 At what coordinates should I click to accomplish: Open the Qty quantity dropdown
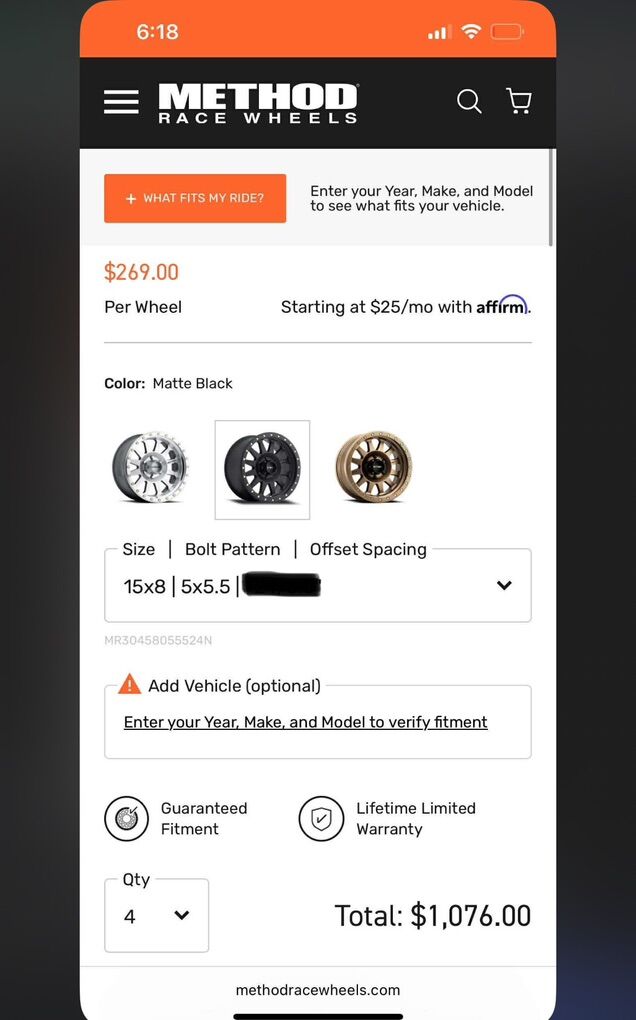tap(156, 915)
